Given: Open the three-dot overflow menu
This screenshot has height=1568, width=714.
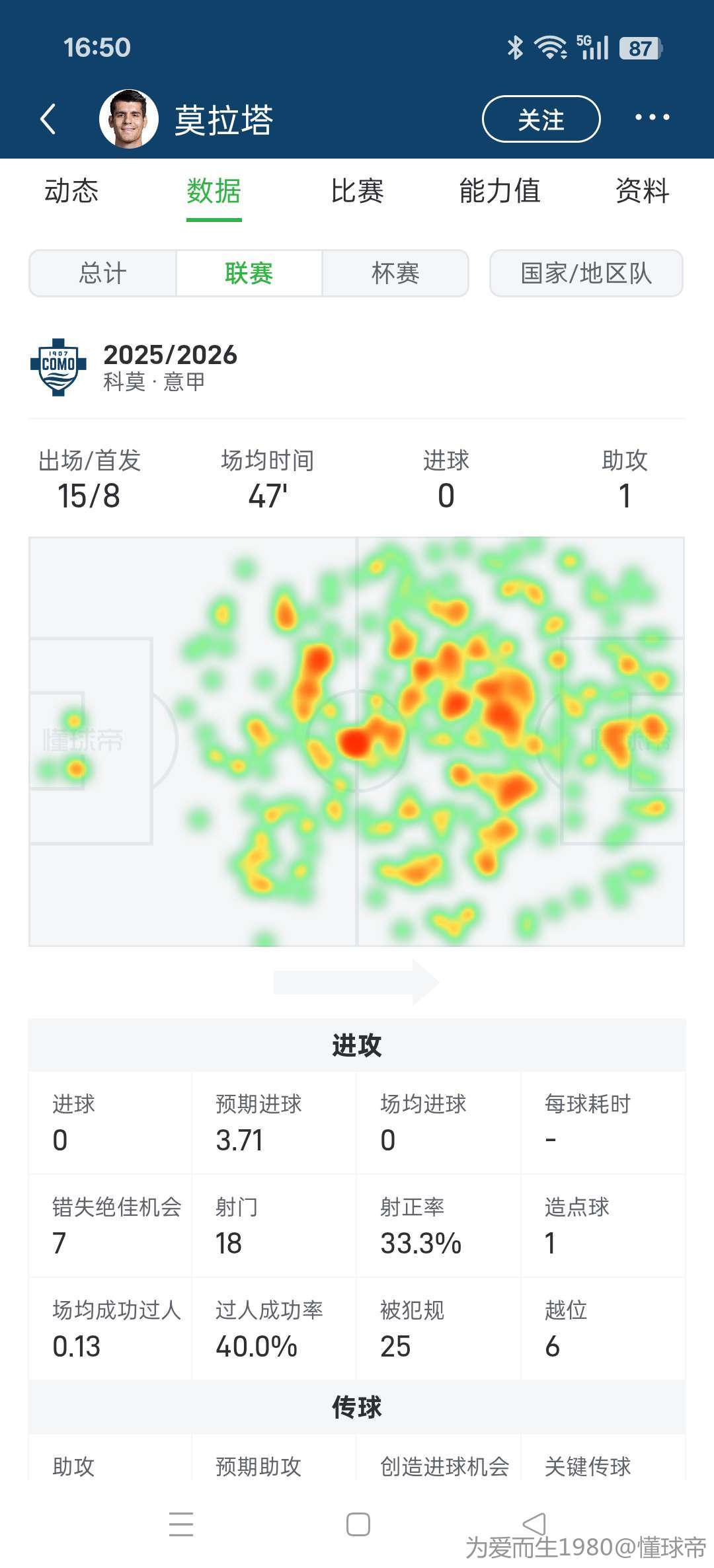Looking at the screenshot, I should pos(652,118).
